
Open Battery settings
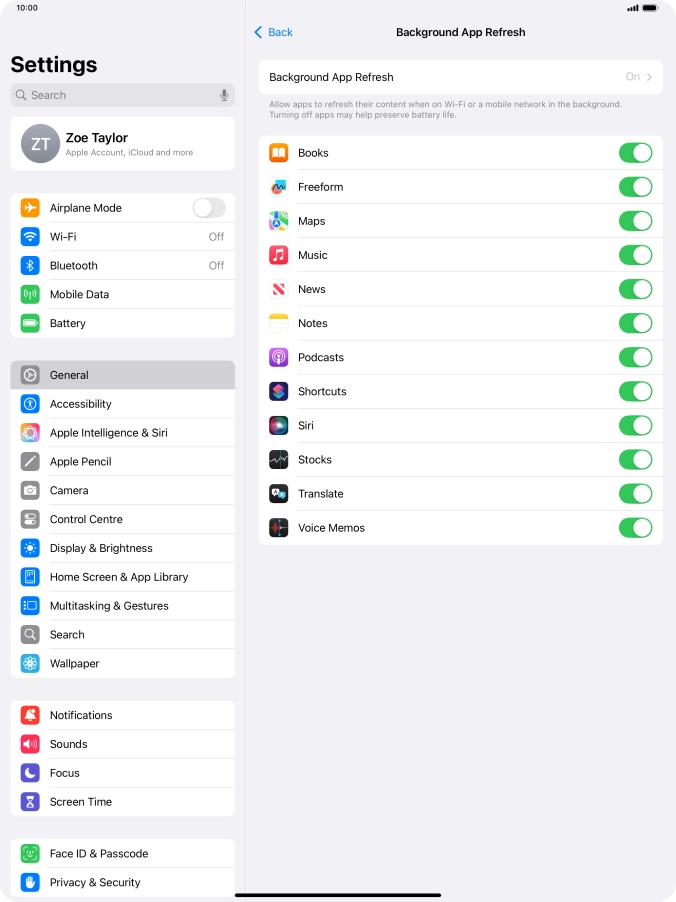coord(123,323)
